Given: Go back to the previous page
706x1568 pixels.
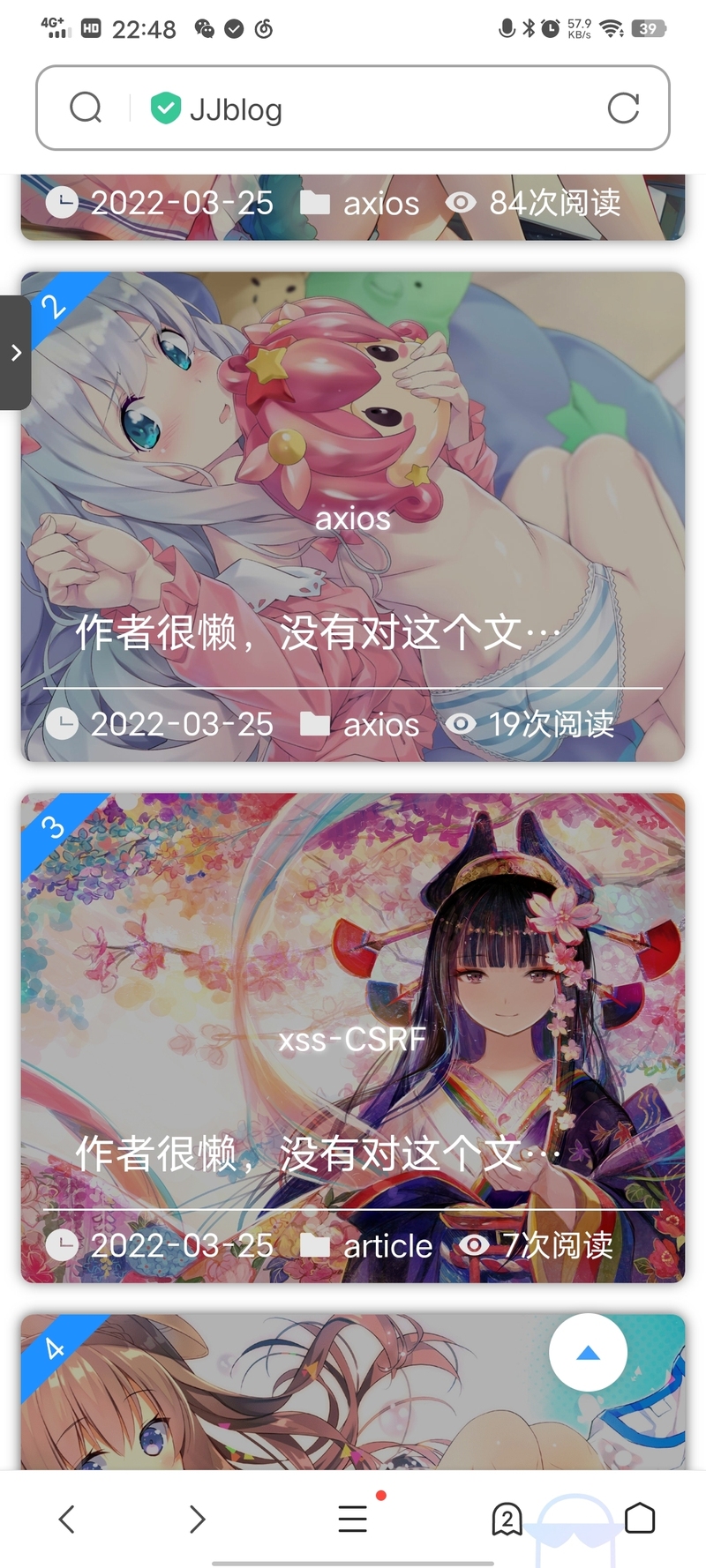Looking at the screenshot, I should coord(66,1519).
